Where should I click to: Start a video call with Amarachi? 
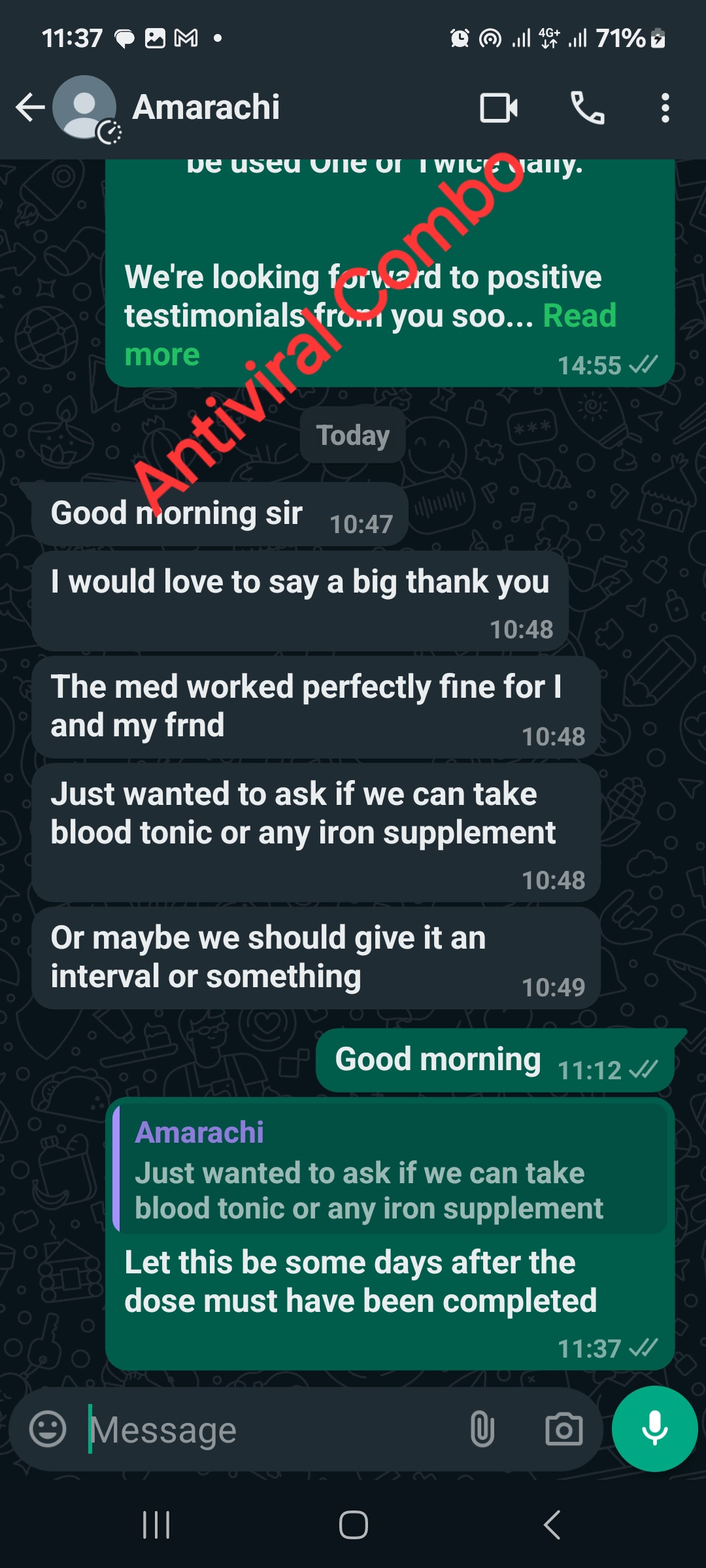pos(499,108)
